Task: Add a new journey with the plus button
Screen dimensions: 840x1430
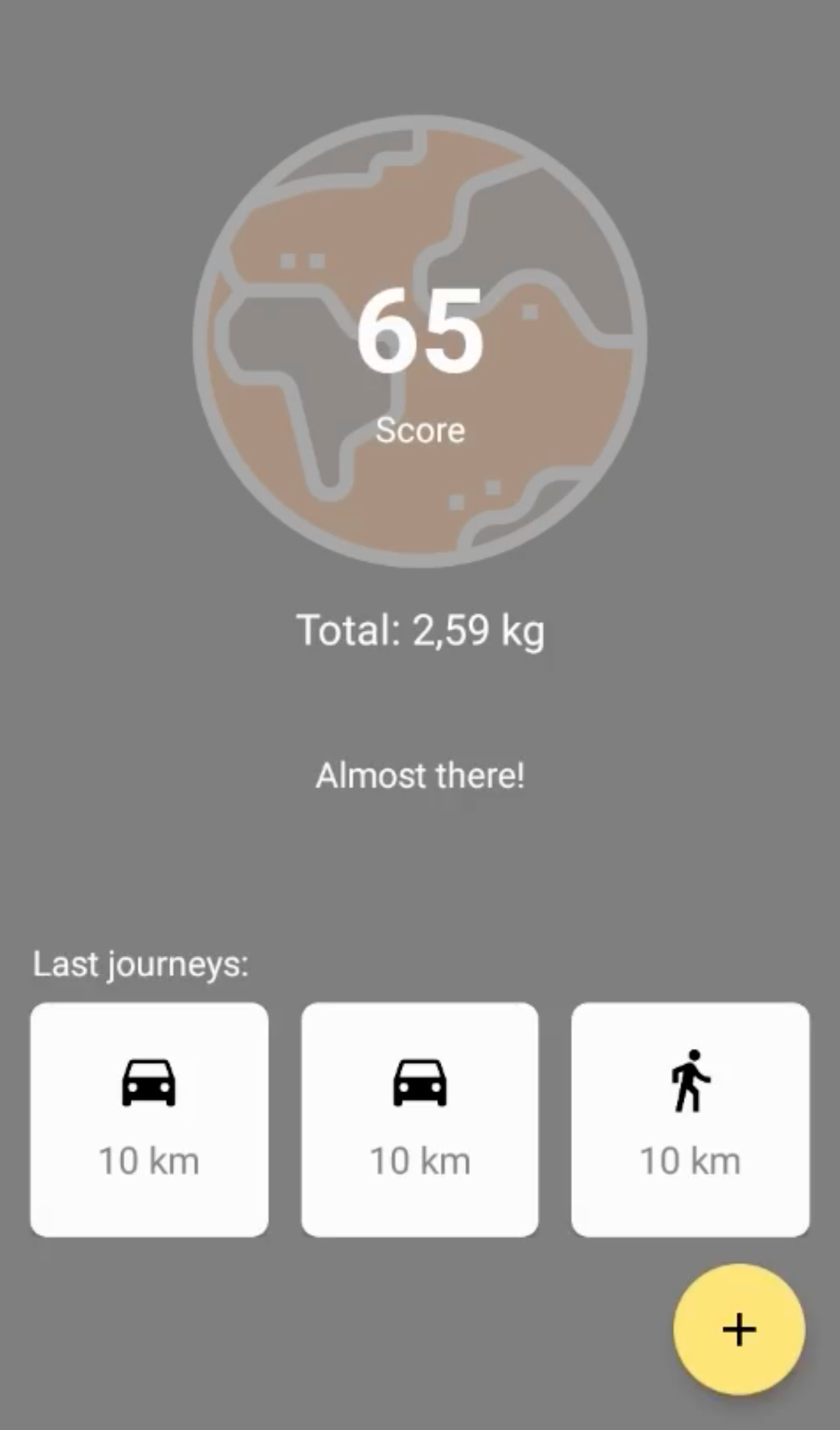Action: [x=739, y=1329]
